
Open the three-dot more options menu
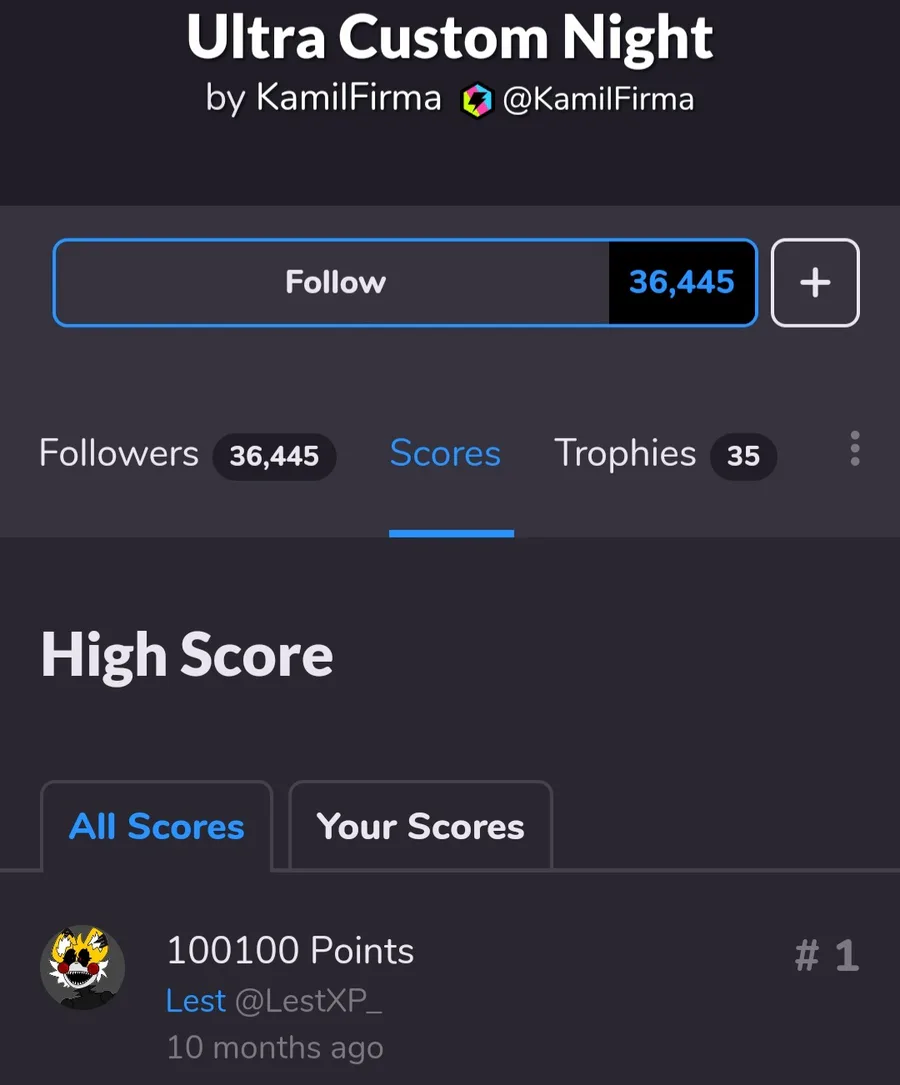click(x=854, y=449)
